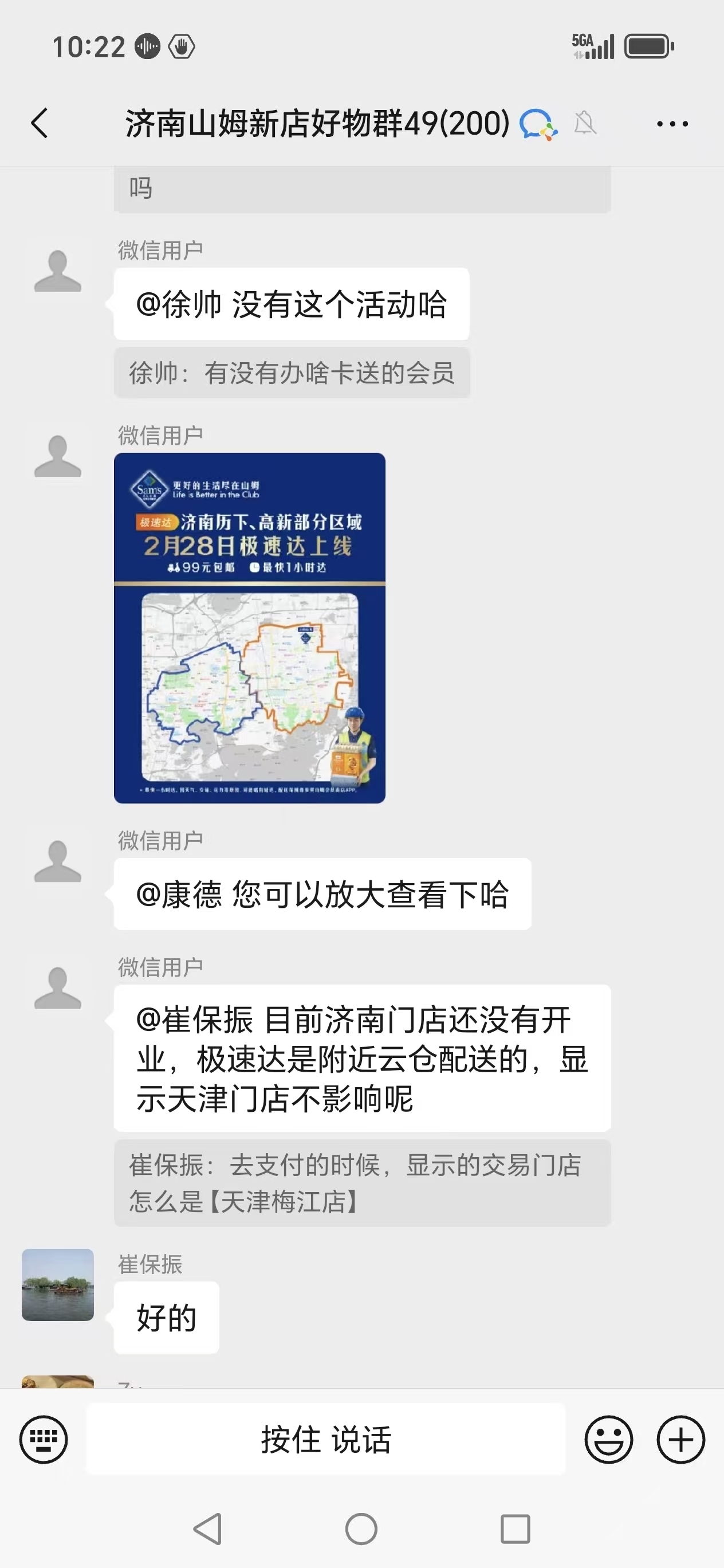Open the Sam's Club delivery map image

click(x=249, y=628)
